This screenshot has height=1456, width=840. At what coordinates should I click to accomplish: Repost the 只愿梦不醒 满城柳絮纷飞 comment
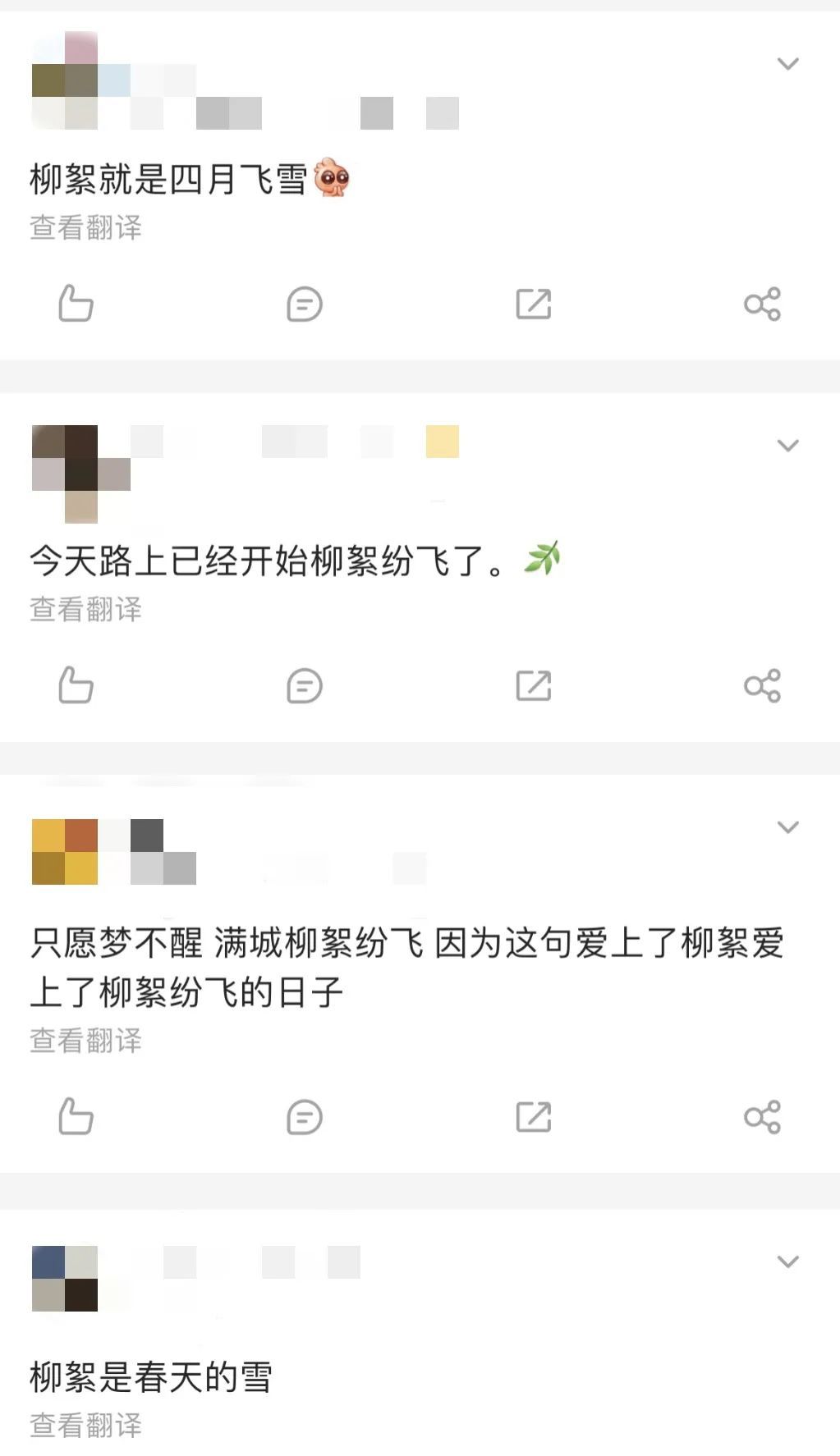click(x=535, y=1116)
